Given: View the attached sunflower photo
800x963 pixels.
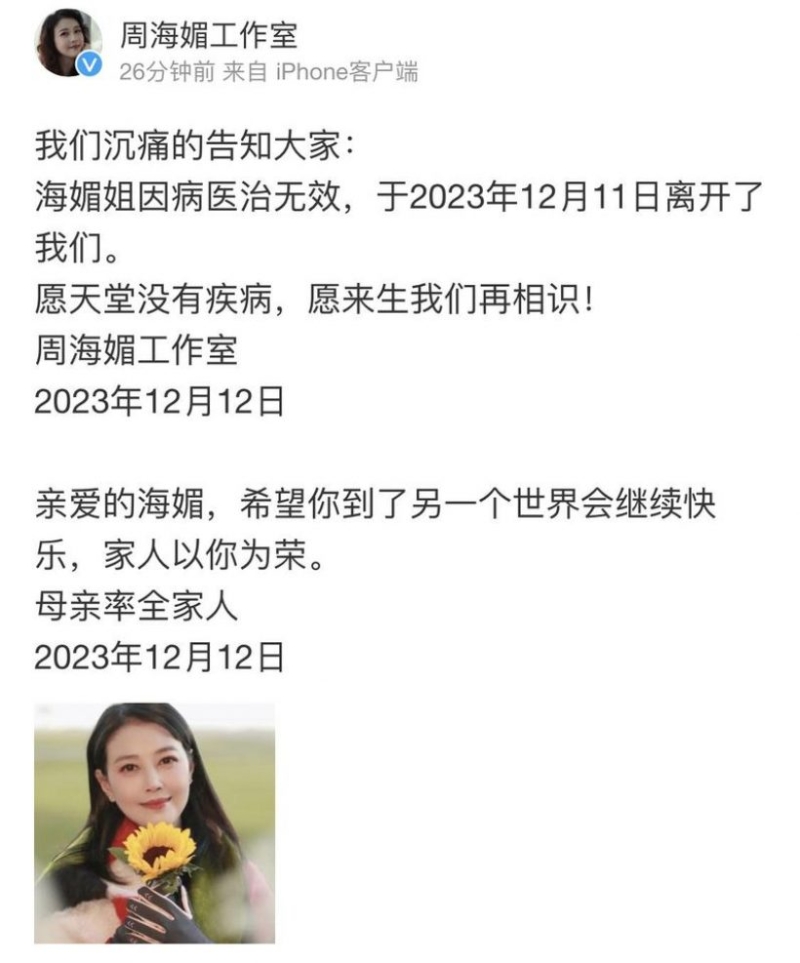Looking at the screenshot, I should (155, 822).
